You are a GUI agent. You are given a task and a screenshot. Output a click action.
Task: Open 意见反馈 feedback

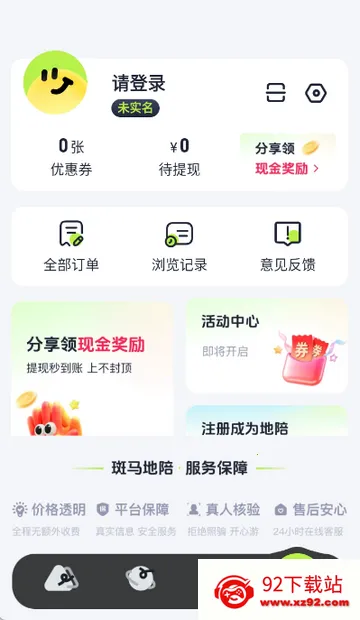pyautogui.click(x=288, y=246)
